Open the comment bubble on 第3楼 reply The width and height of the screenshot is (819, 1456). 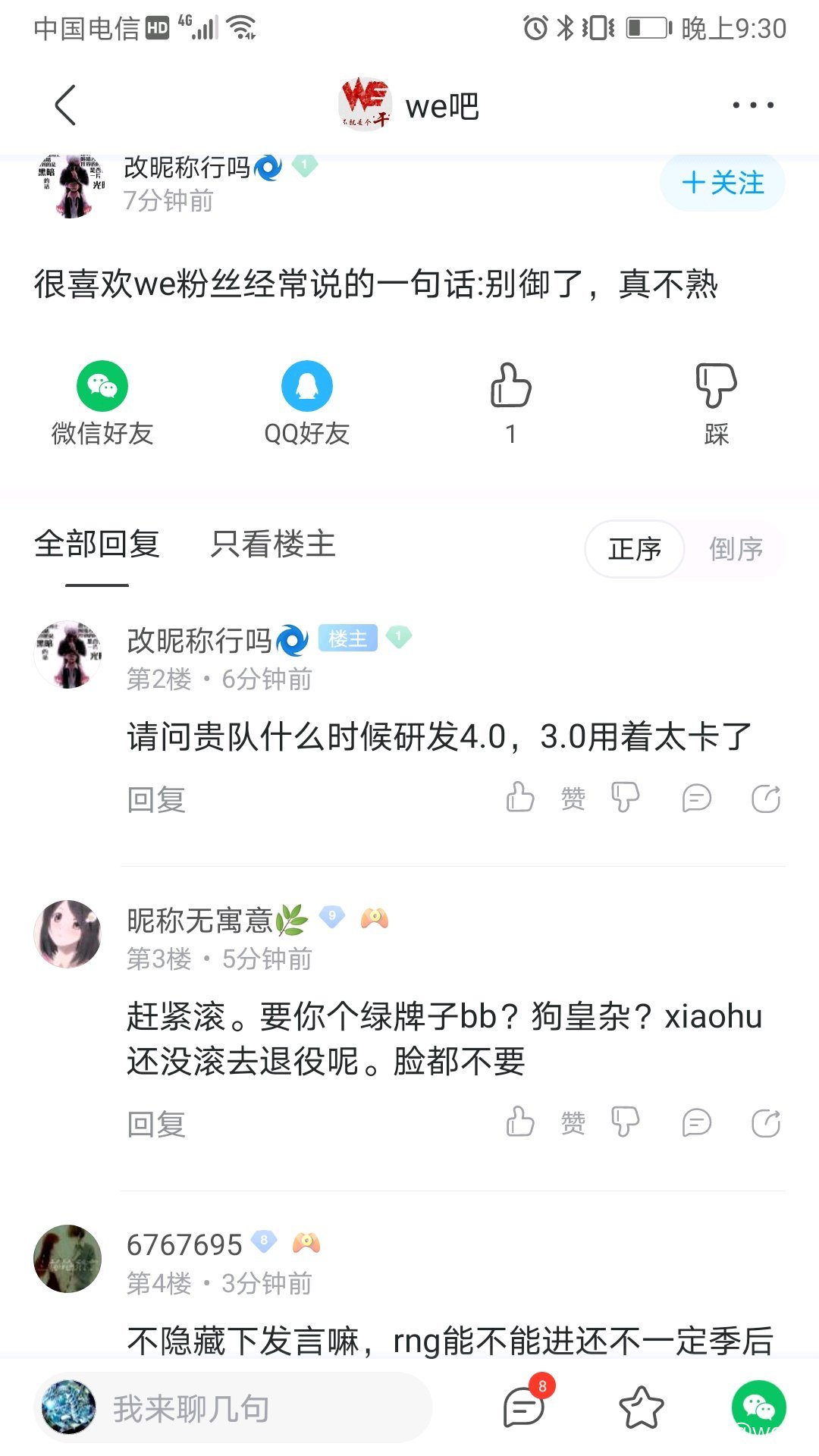click(x=696, y=1123)
